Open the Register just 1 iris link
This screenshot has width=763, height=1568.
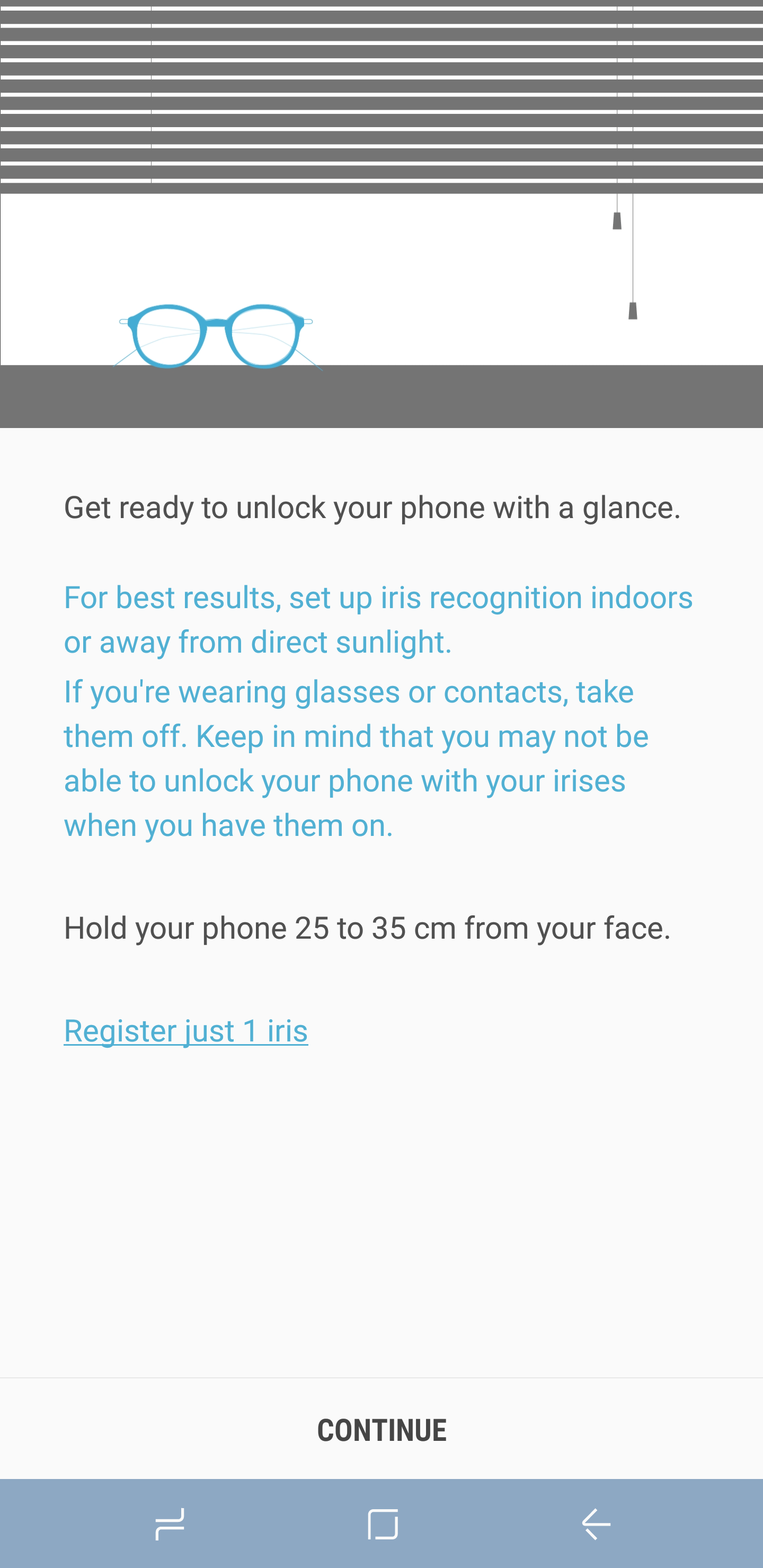click(186, 1030)
